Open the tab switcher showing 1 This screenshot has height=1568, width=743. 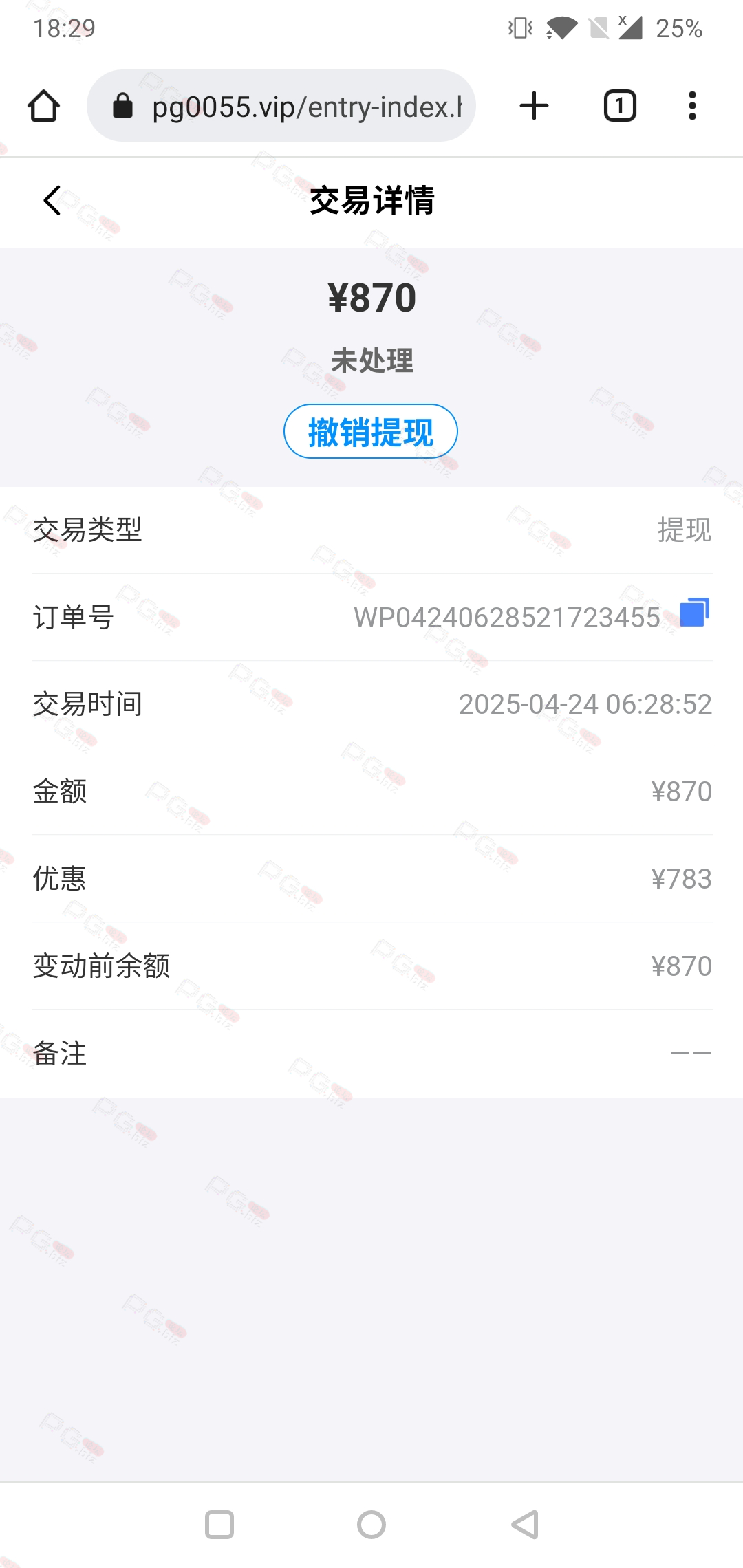[x=620, y=106]
